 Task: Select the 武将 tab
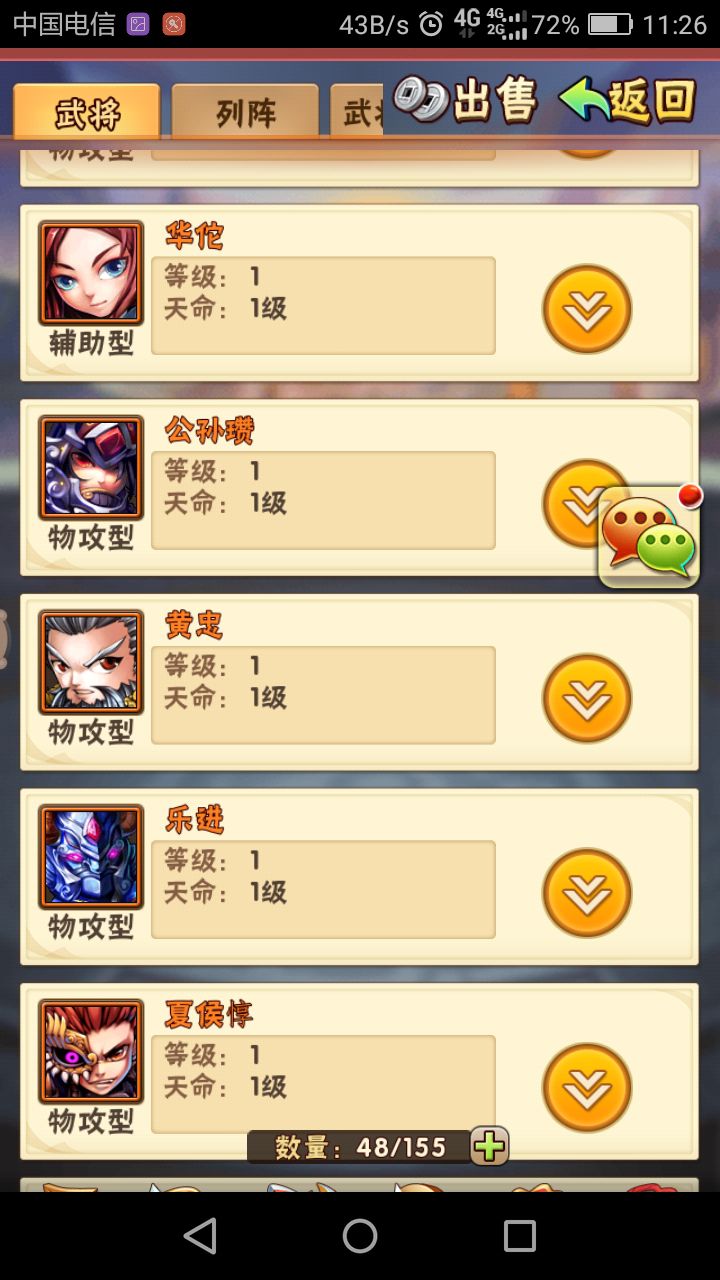85,110
